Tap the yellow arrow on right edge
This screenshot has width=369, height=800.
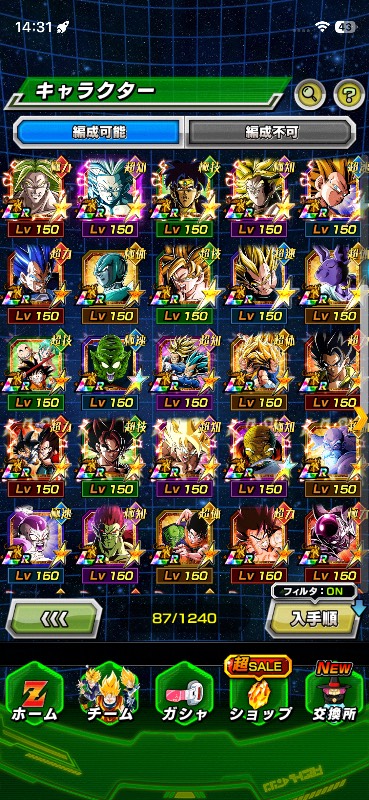tap(360, 419)
